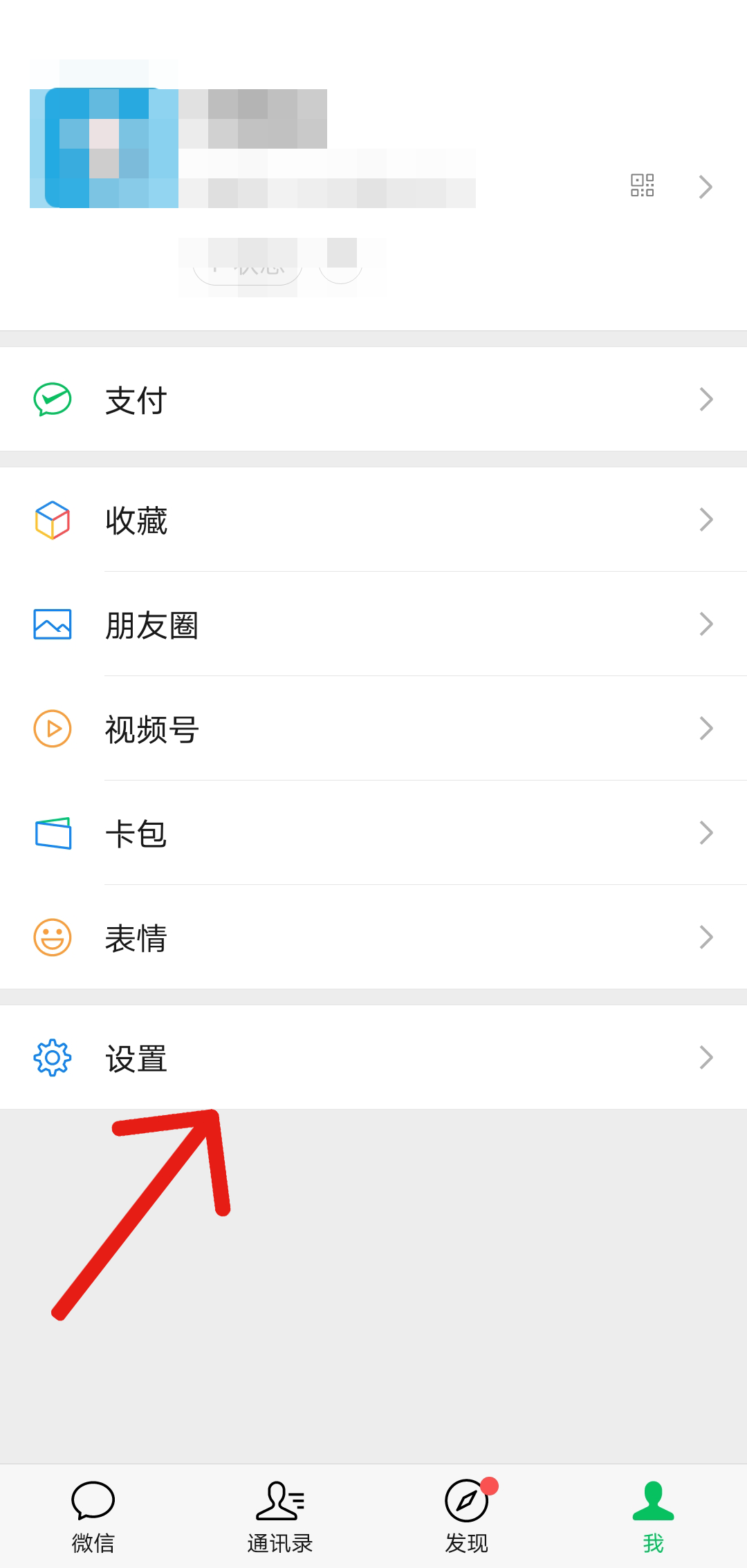
Task: Select the green 我 (Me) tab
Action: click(654, 1514)
